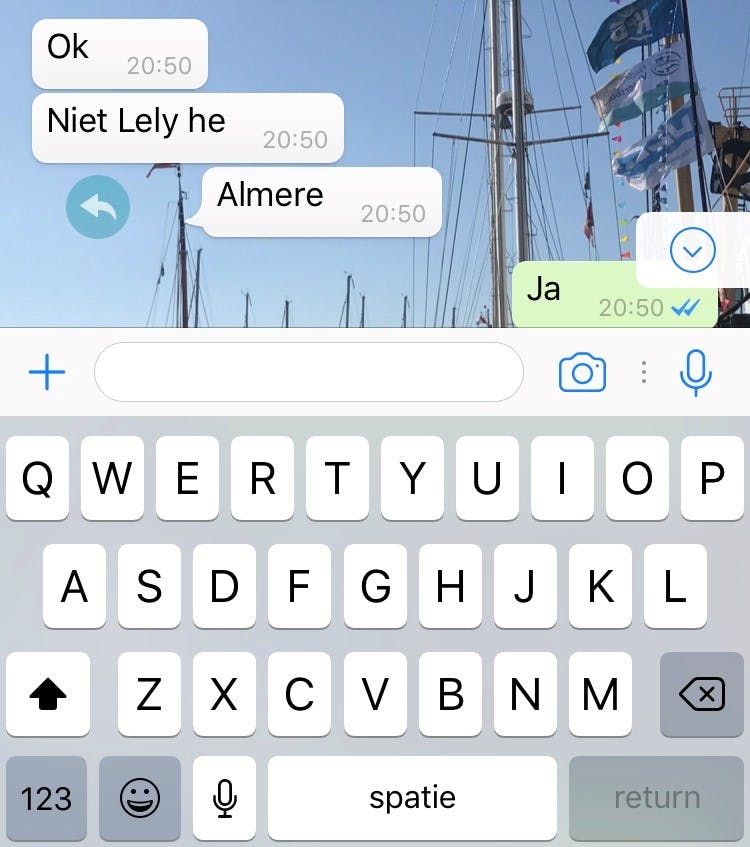Start keyboard dictation with the microphone key

coord(225,797)
